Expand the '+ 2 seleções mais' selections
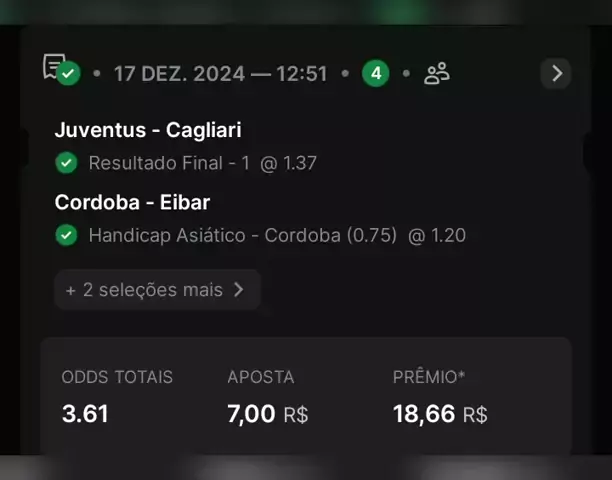Viewport: 612px width, 480px height. click(157, 290)
